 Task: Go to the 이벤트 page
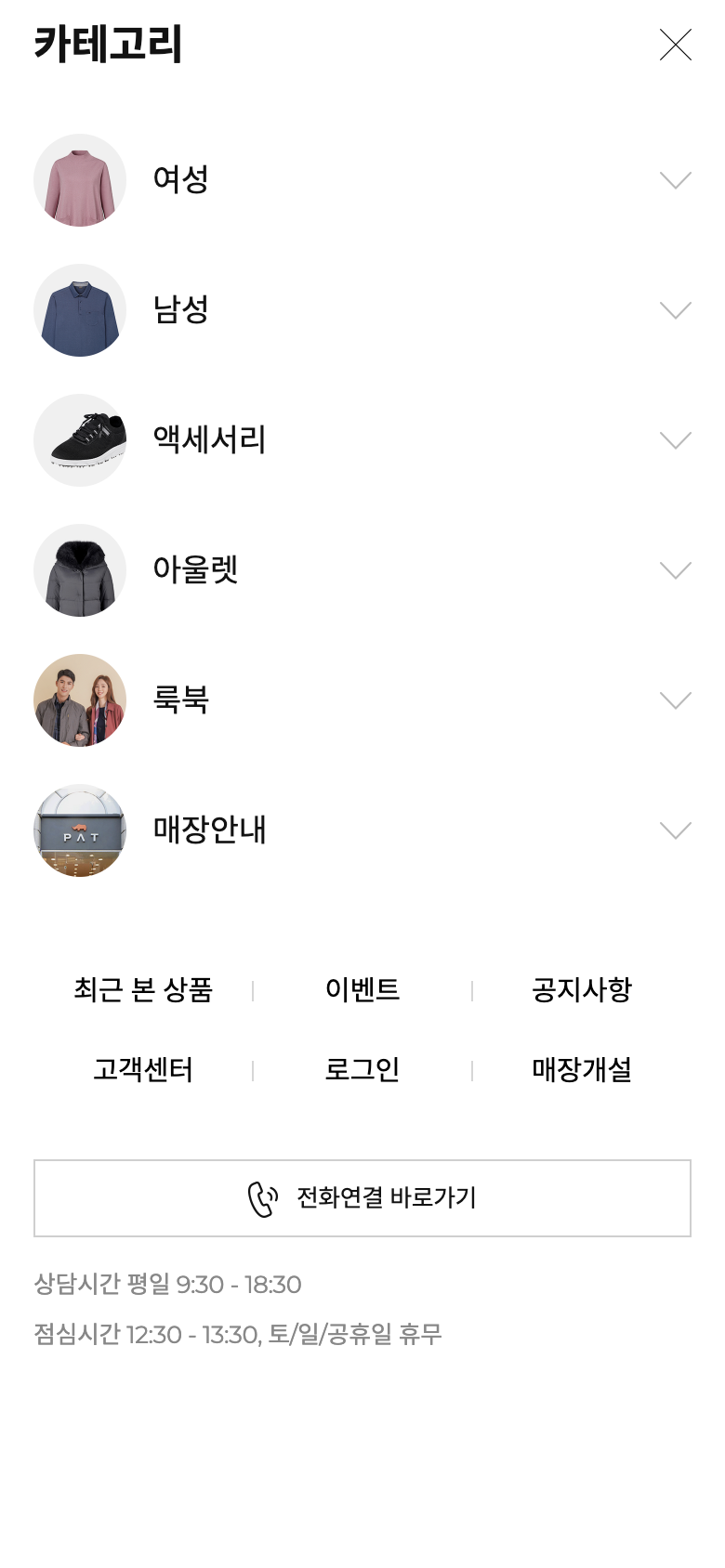tap(362, 990)
